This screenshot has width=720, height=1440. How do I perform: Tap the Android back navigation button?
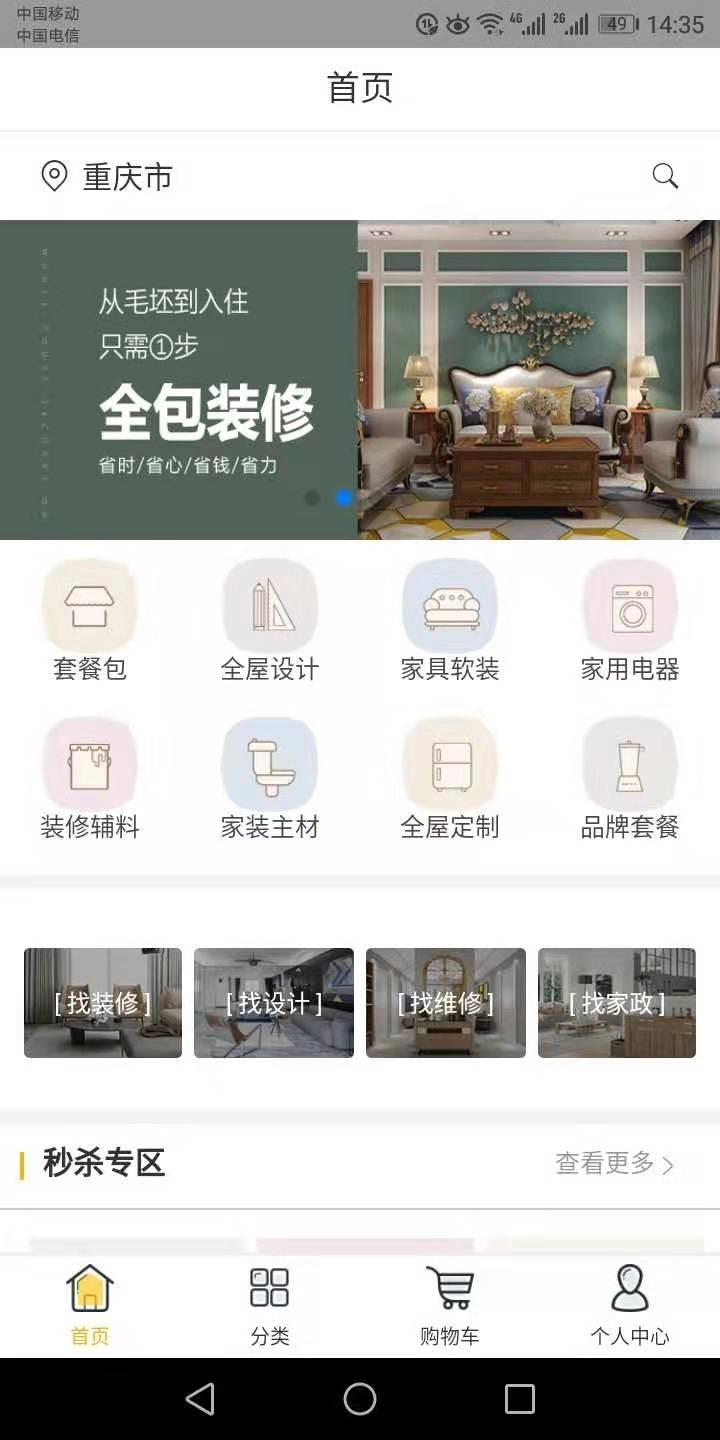click(200, 1399)
